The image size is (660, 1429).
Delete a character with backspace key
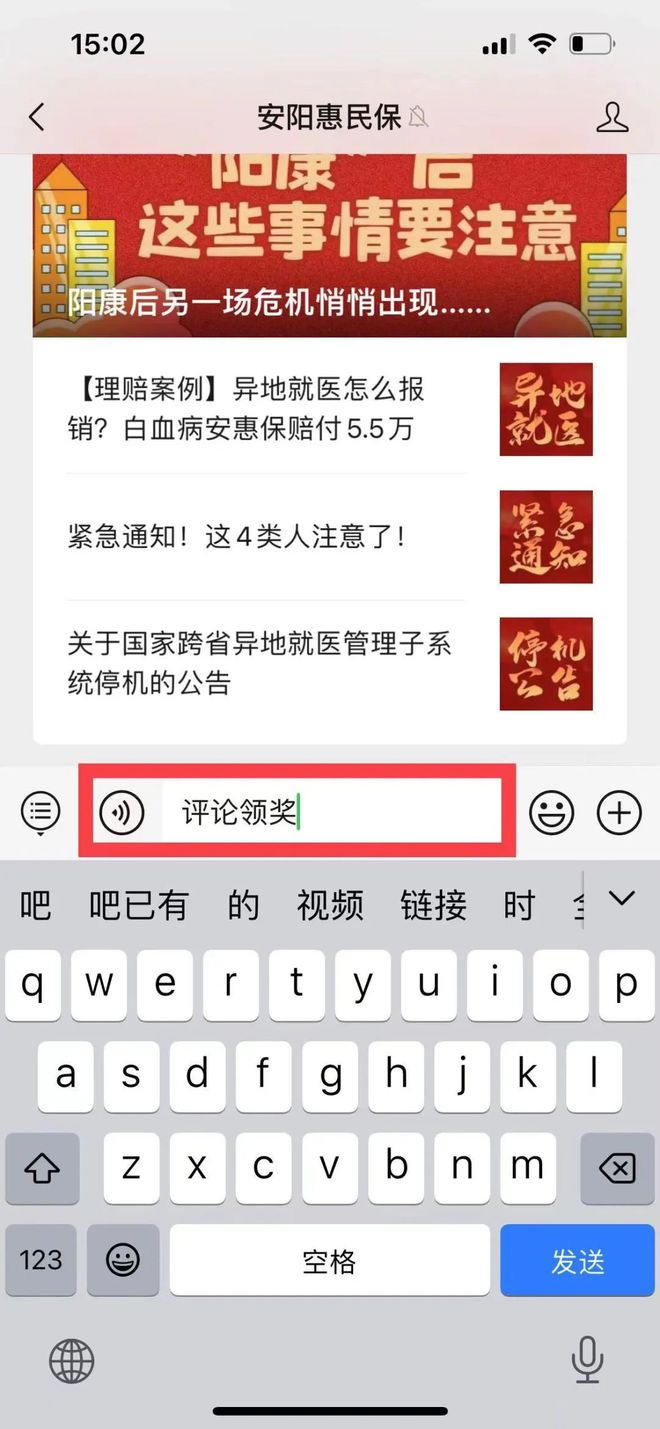click(617, 1168)
